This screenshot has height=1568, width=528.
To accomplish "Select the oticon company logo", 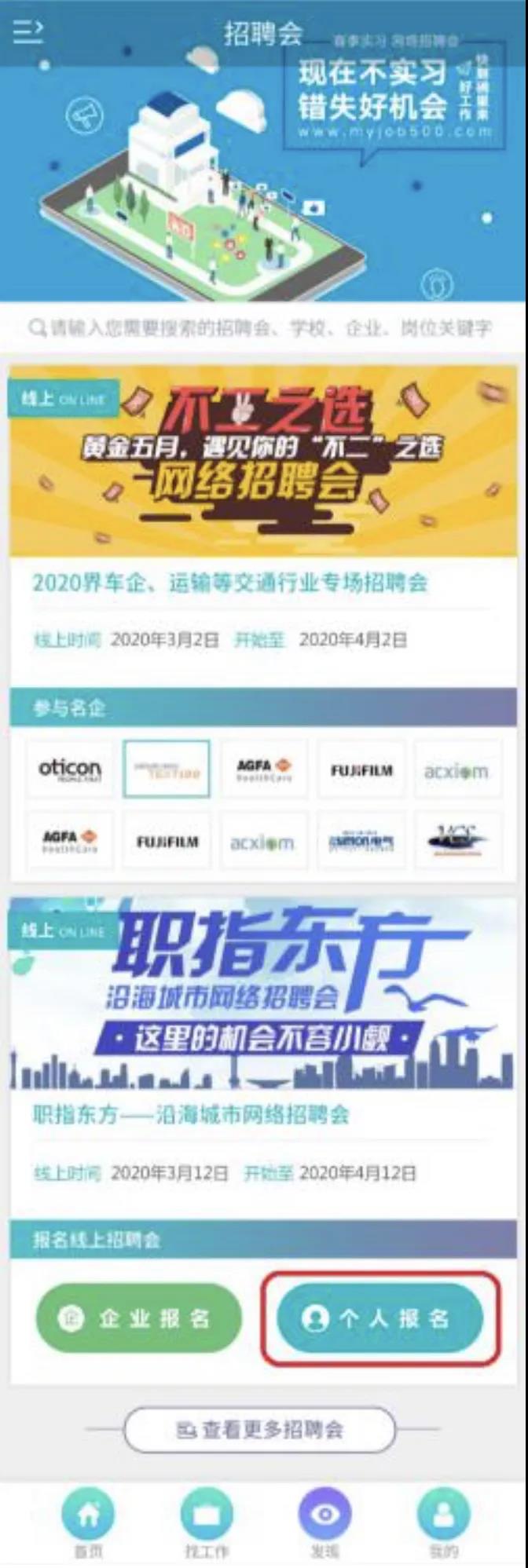I will coord(70,769).
